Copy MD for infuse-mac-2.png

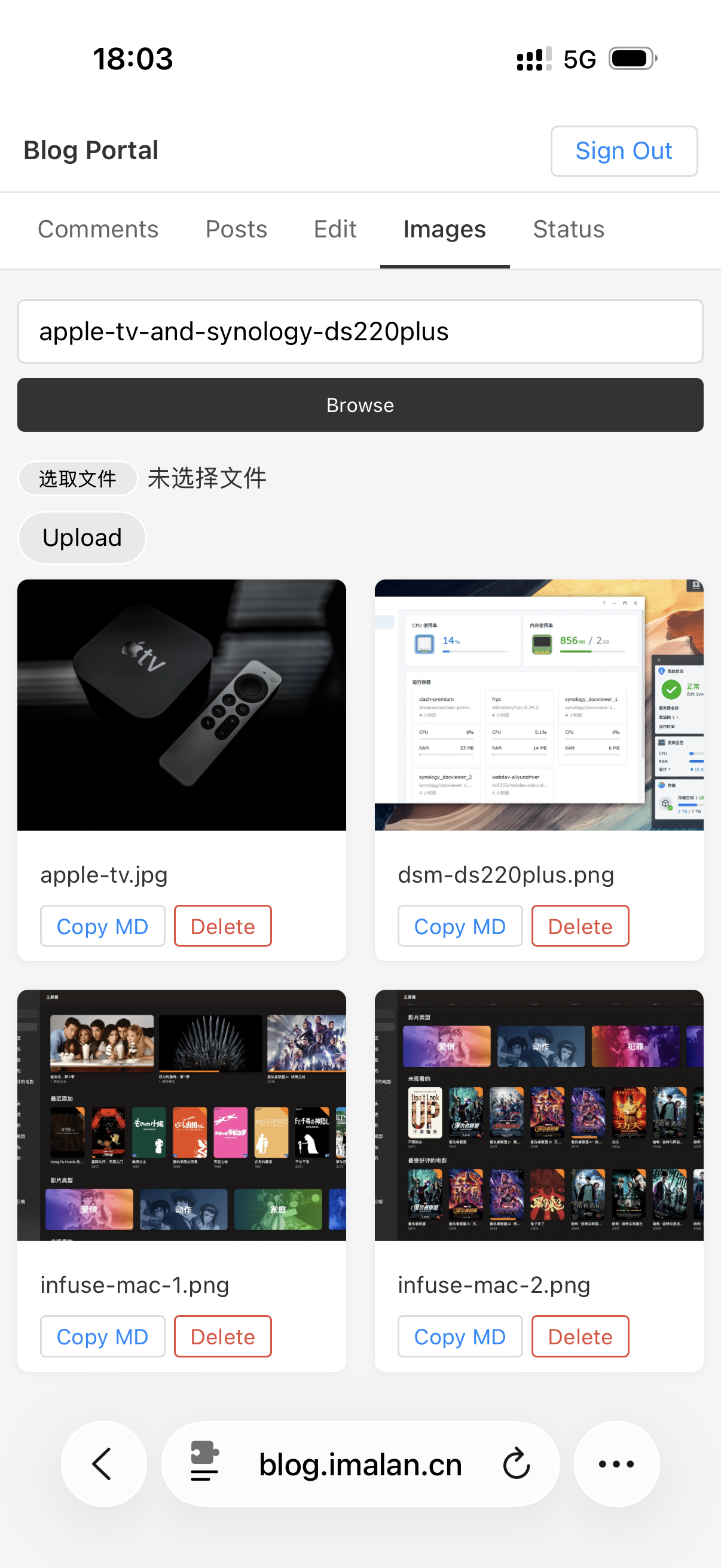click(x=460, y=1337)
